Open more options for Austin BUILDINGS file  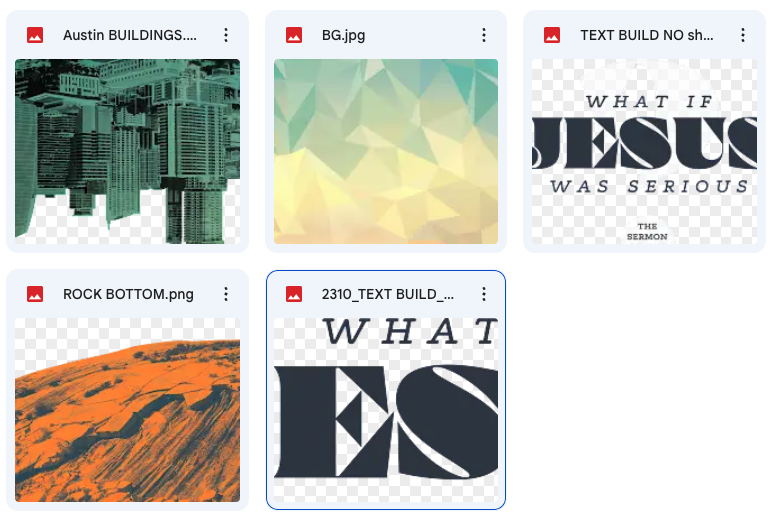pyautogui.click(x=226, y=35)
